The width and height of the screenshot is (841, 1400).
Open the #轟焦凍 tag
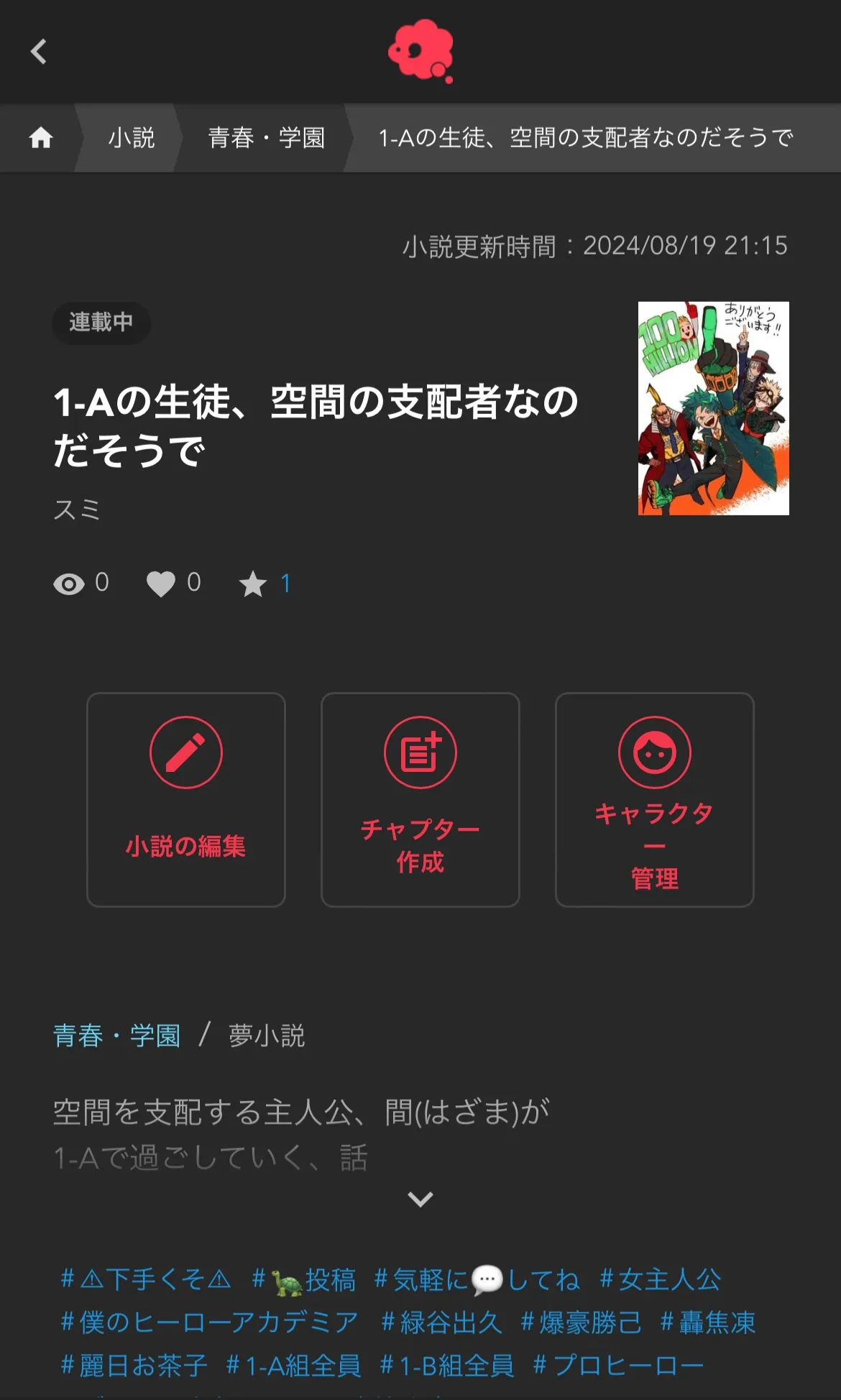coord(708,1322)
